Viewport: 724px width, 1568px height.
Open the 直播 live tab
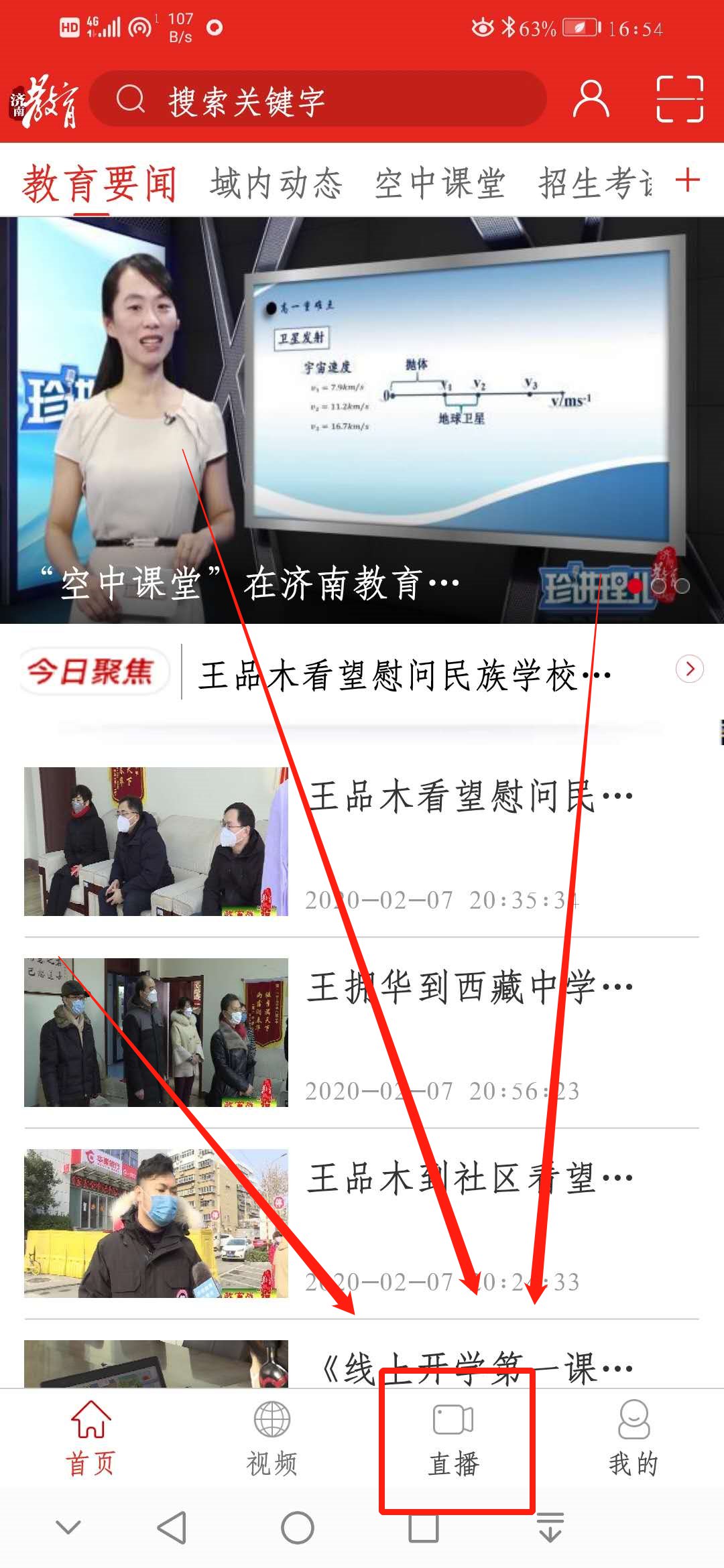454,1438
